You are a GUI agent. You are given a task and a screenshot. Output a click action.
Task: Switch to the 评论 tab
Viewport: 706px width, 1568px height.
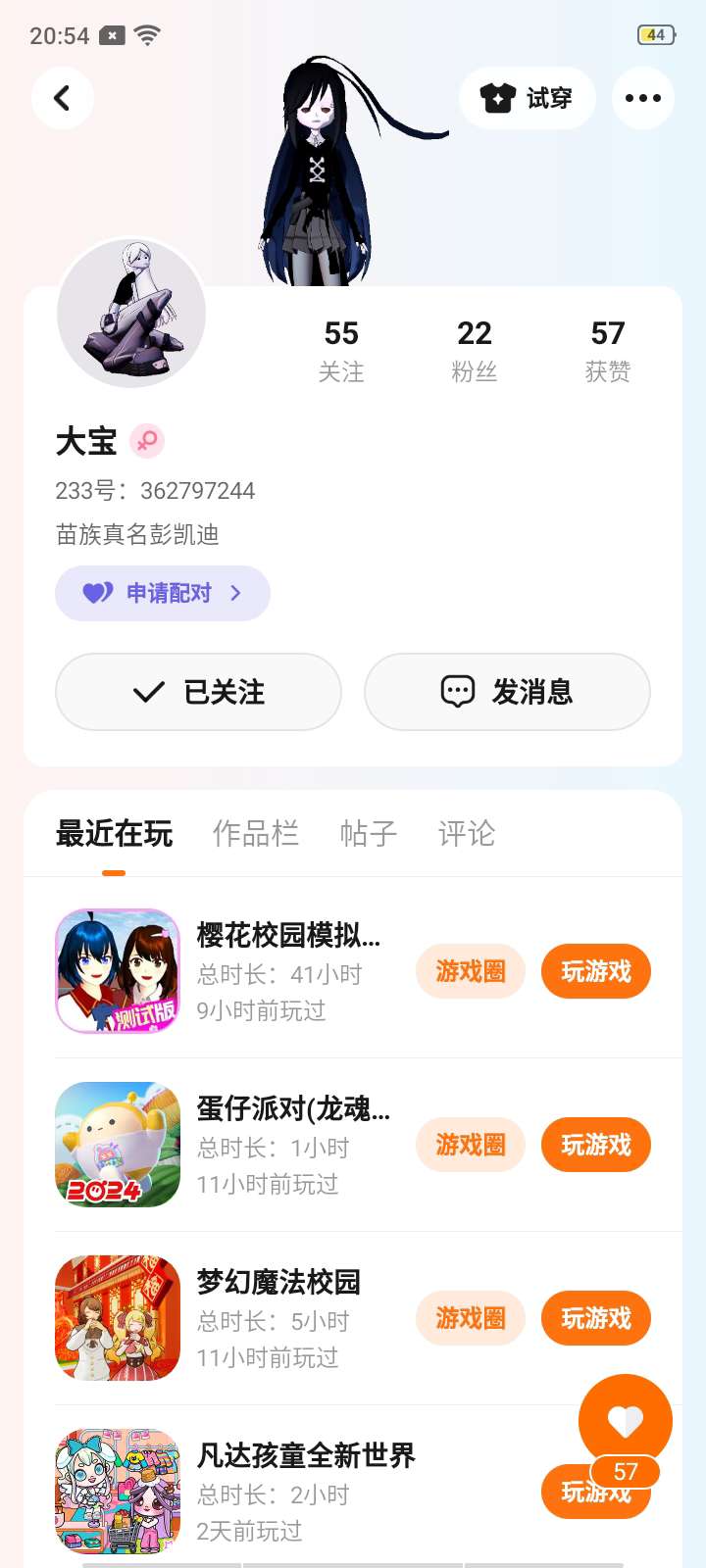tap(467, 833)
